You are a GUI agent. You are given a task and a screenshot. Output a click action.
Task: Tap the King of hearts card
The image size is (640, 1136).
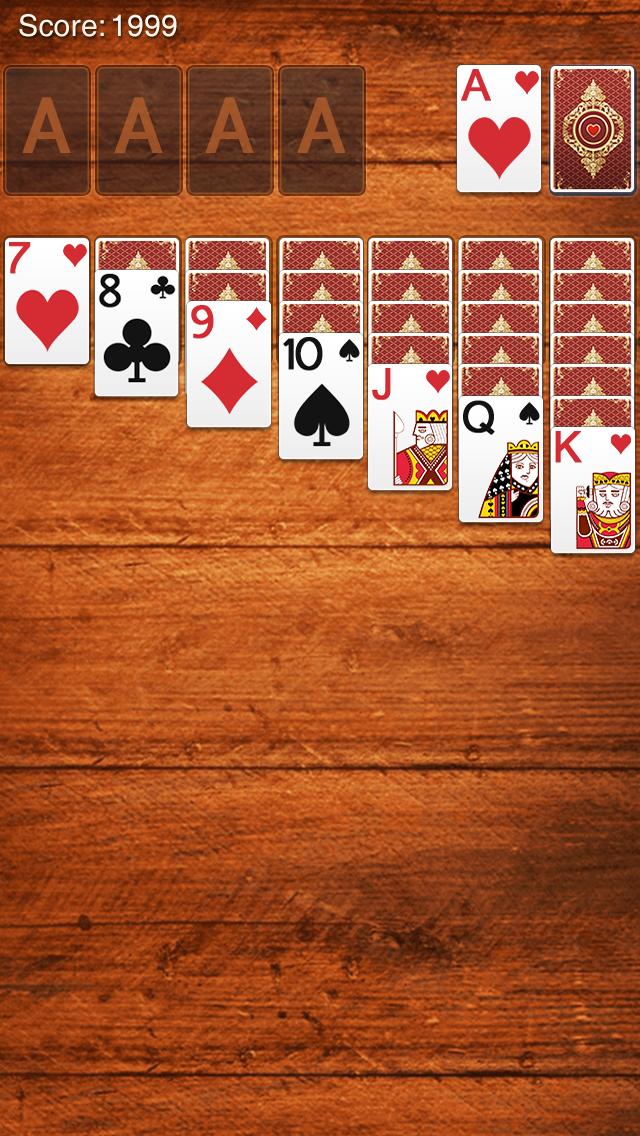593,491
